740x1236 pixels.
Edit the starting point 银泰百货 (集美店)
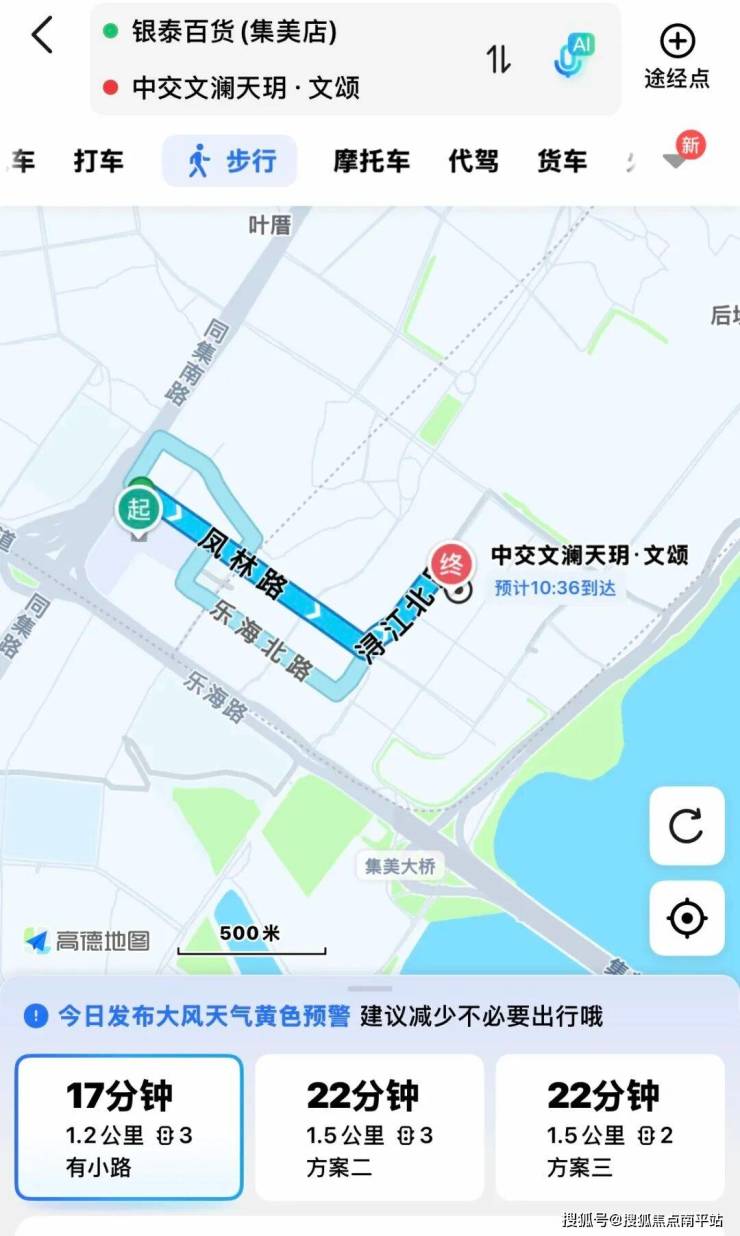[x=235, y=31]
